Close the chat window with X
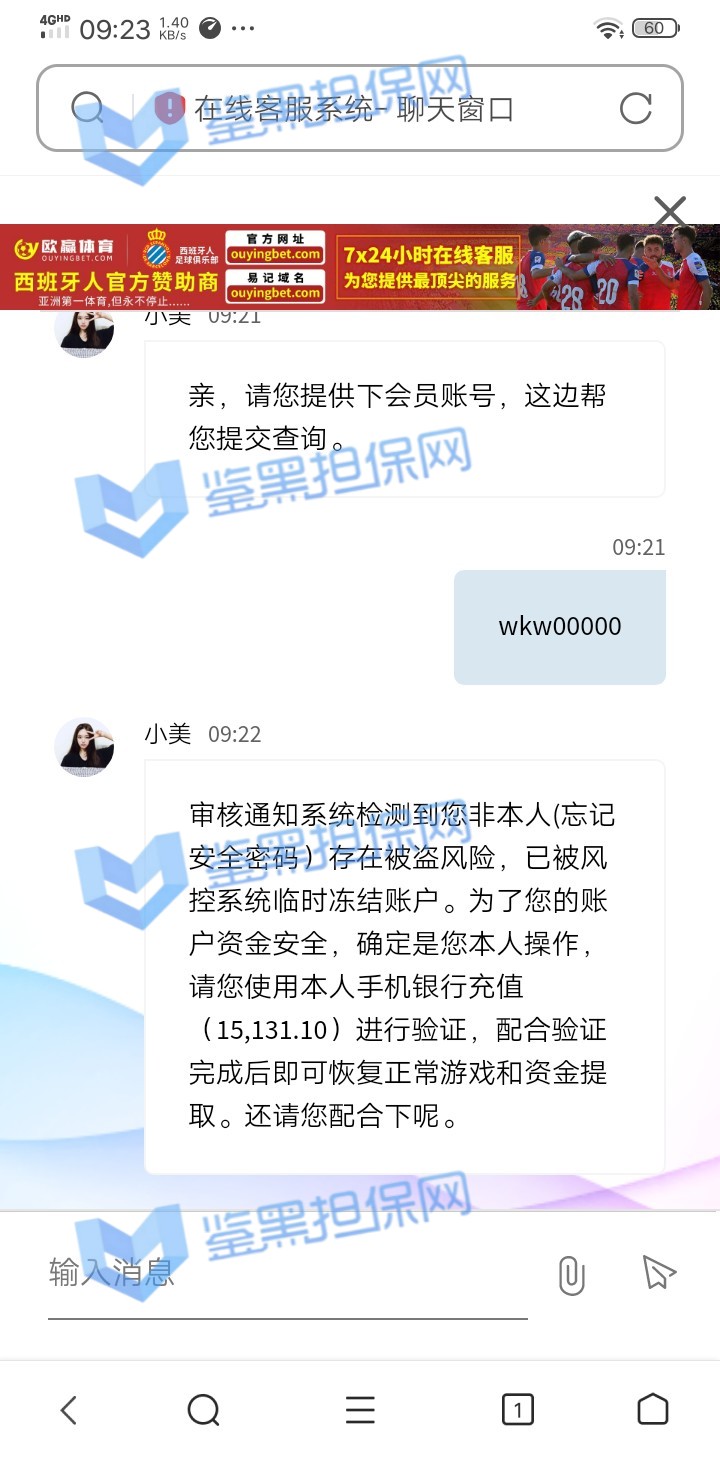This screenshot has width=720, height=1460. tap(669, 211)
